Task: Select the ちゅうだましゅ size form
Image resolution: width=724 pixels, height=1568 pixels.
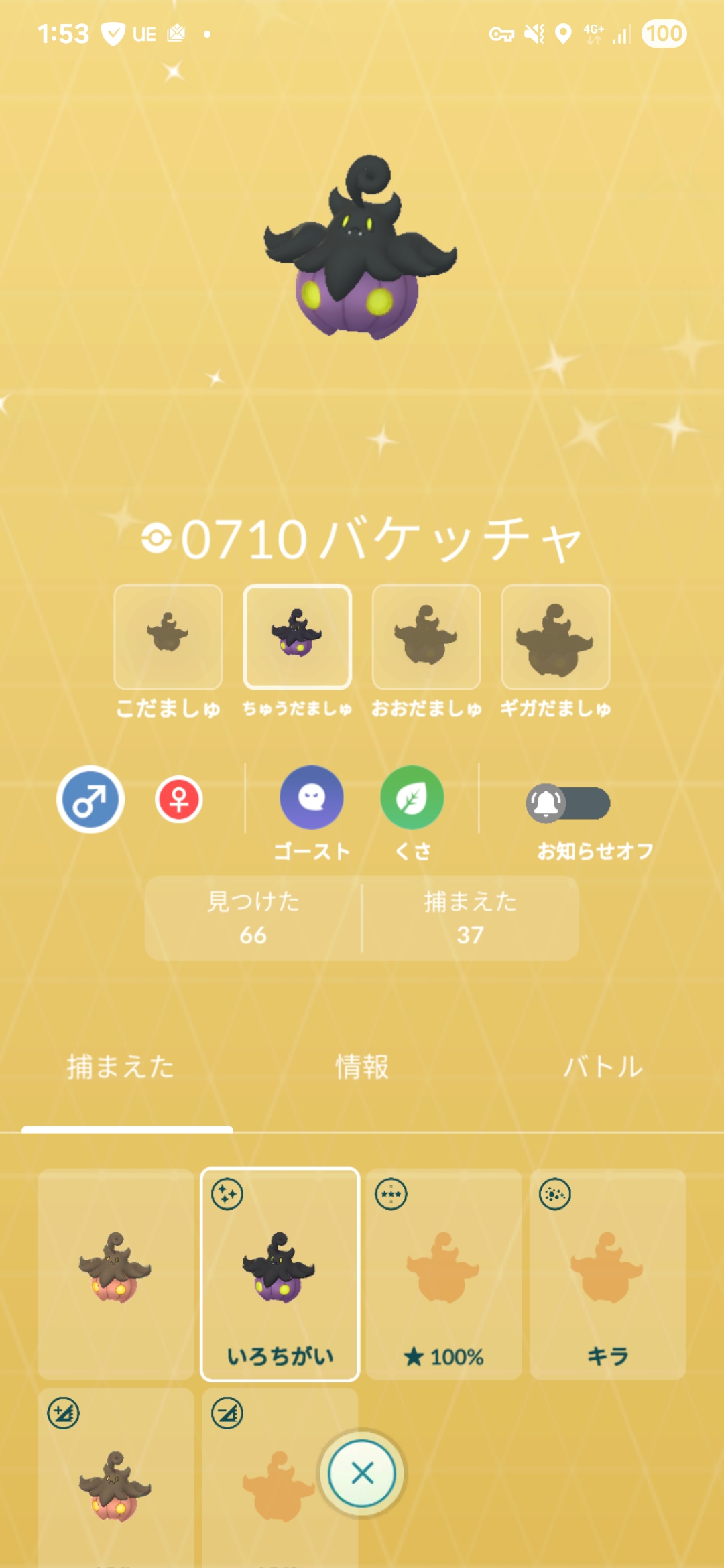Action: 297,637
